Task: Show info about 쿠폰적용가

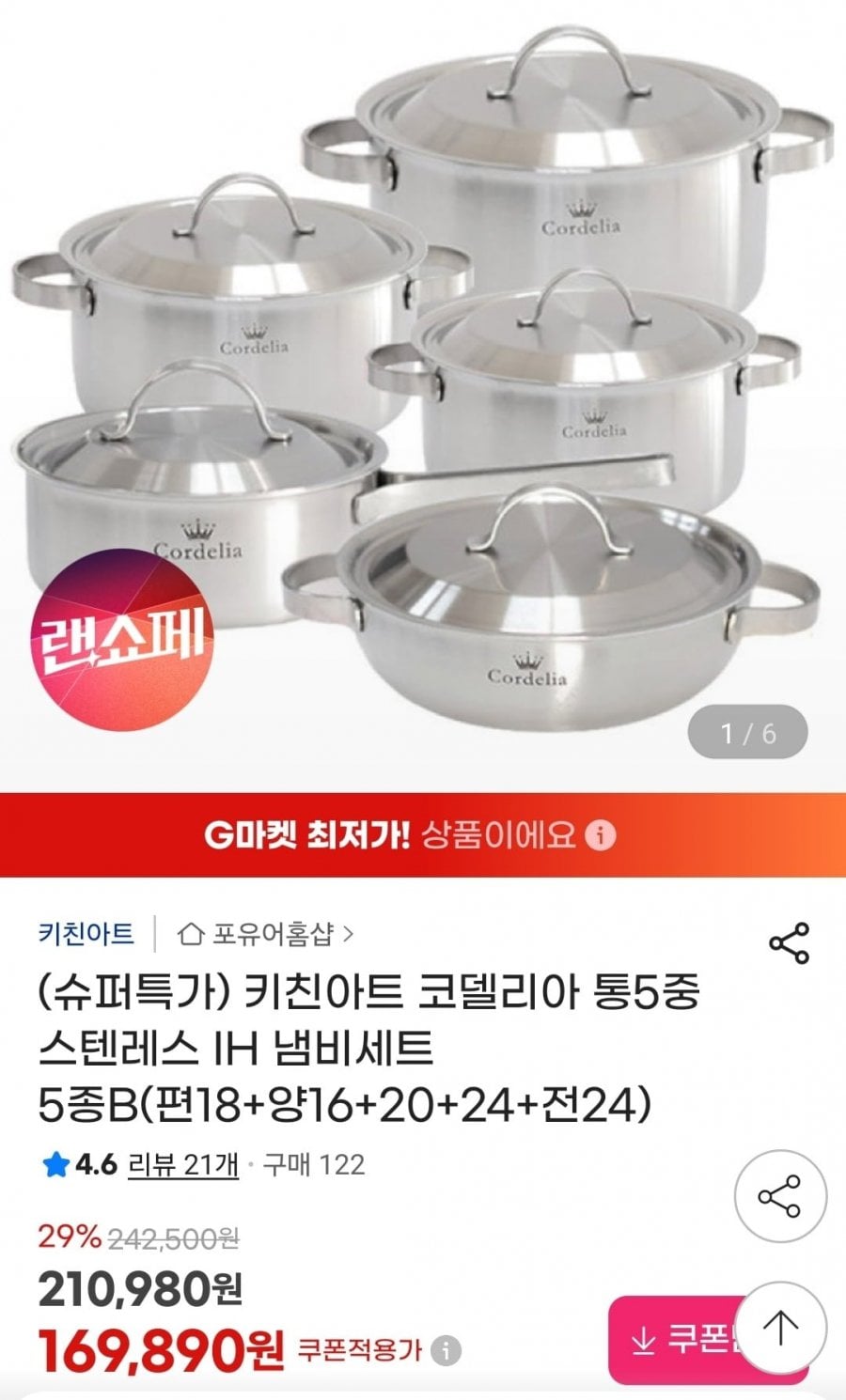Action: (x=446, y=1351)
